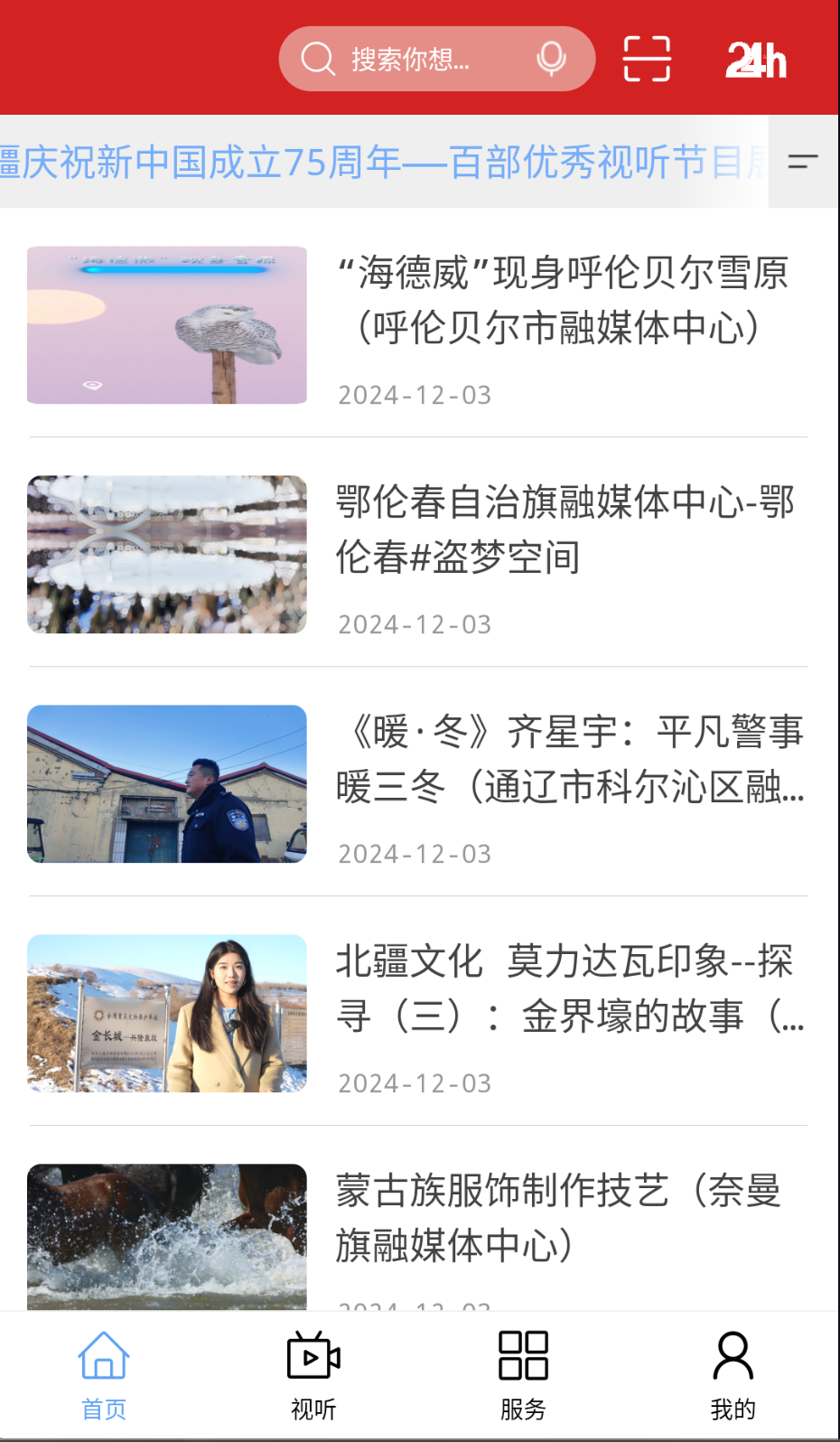
Task: Open the QR code scanner
Action: (x=647, y=58)
